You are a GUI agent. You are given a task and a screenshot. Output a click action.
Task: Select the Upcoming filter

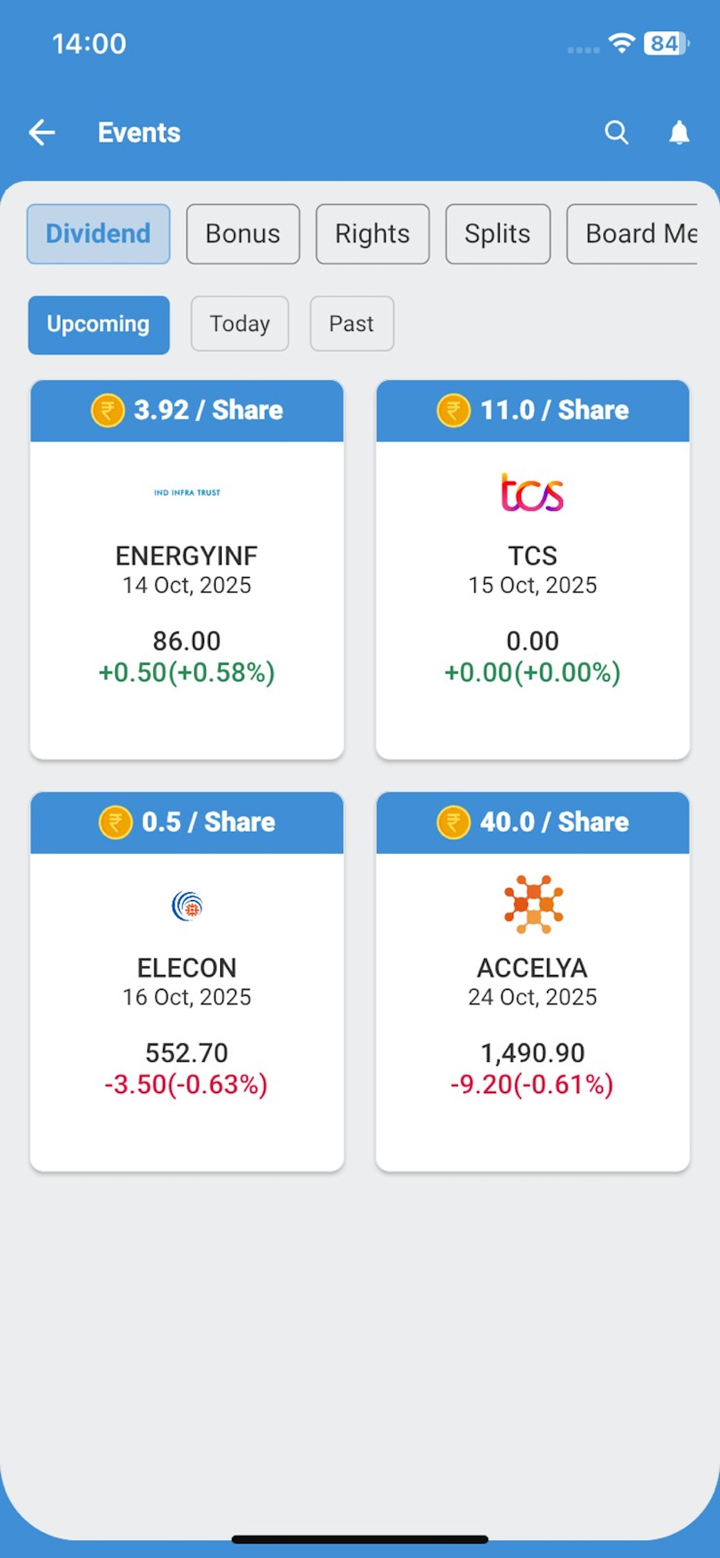[98, 324]
